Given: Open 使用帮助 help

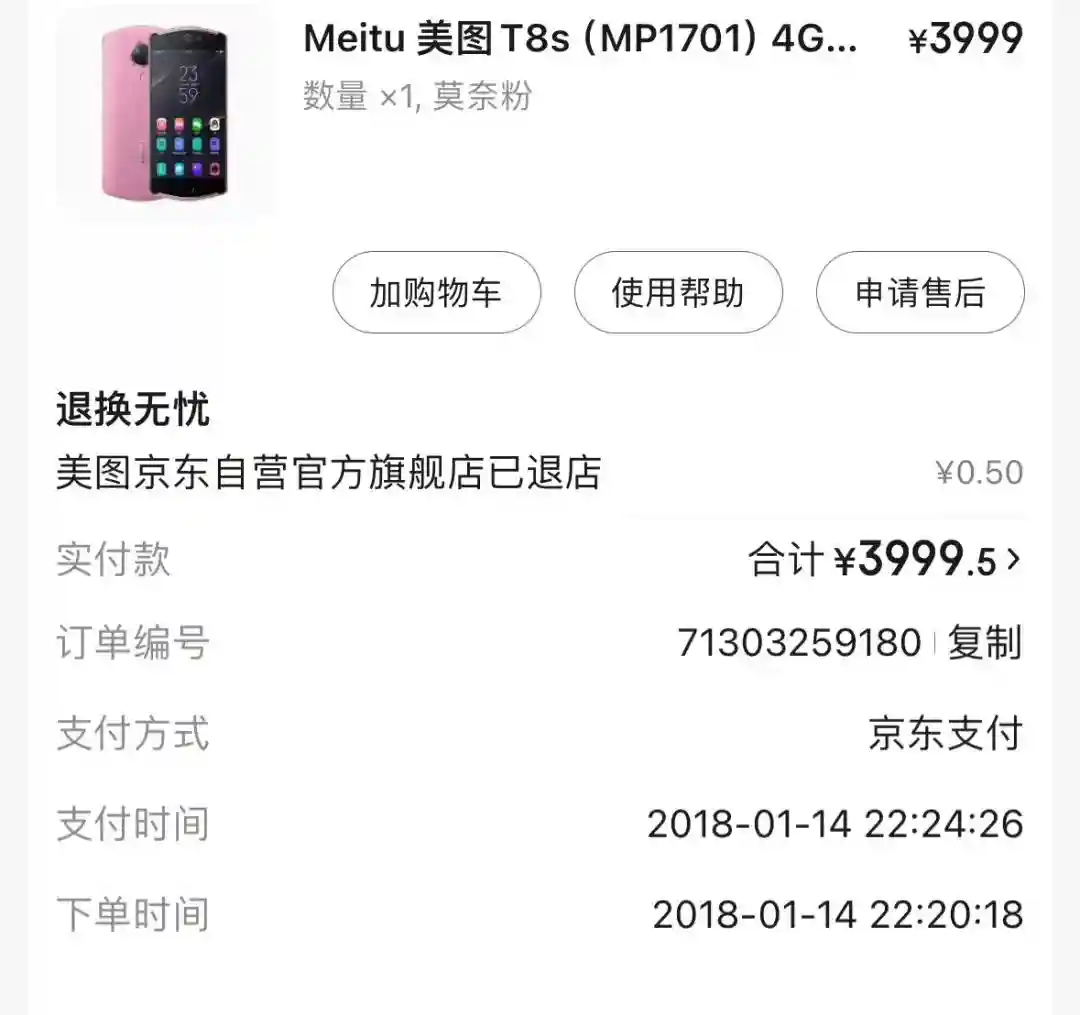Looking at the screenshot, I should [678, 293].
